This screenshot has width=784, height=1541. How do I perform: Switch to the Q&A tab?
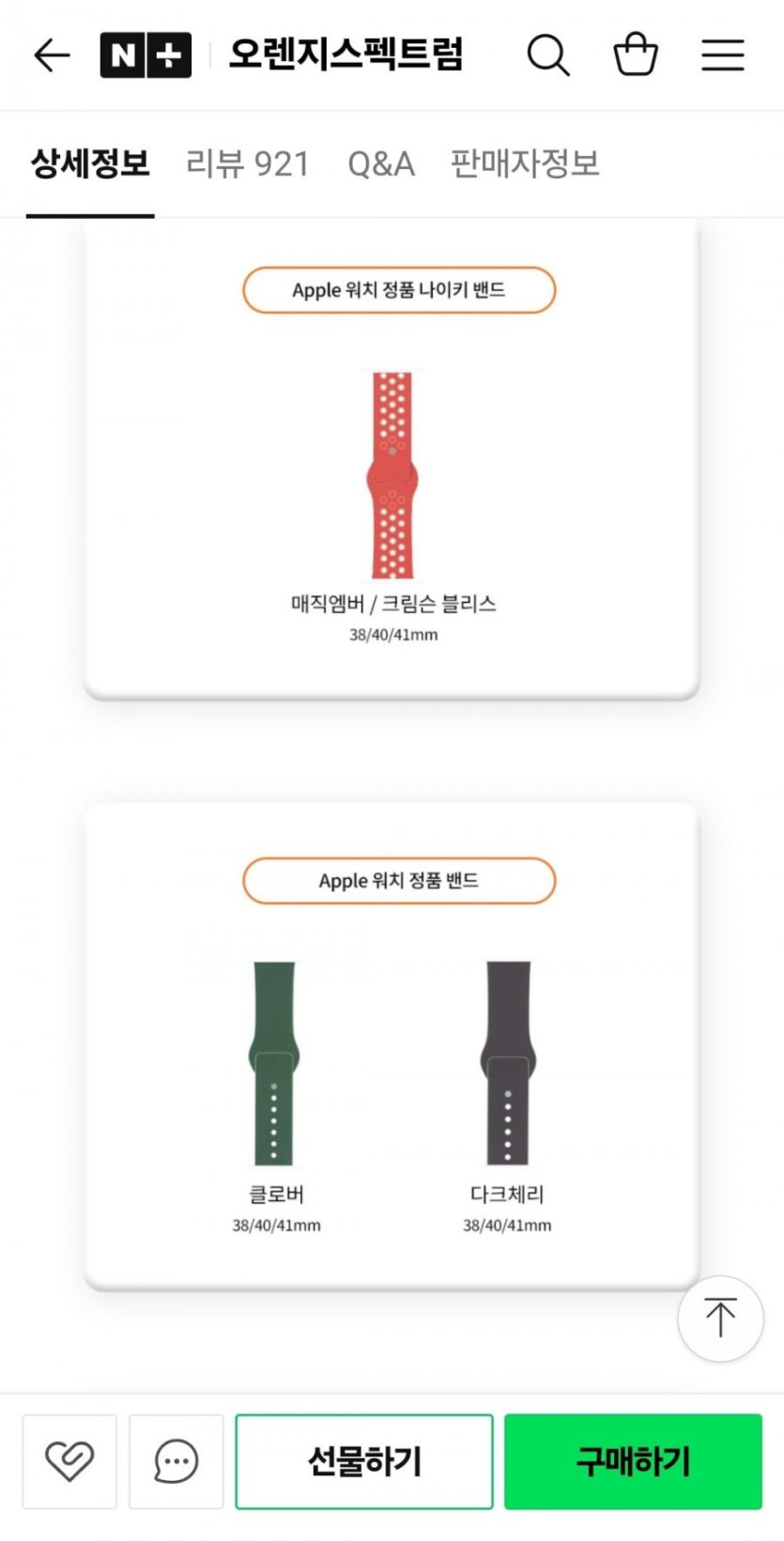[x=381, y=164]
